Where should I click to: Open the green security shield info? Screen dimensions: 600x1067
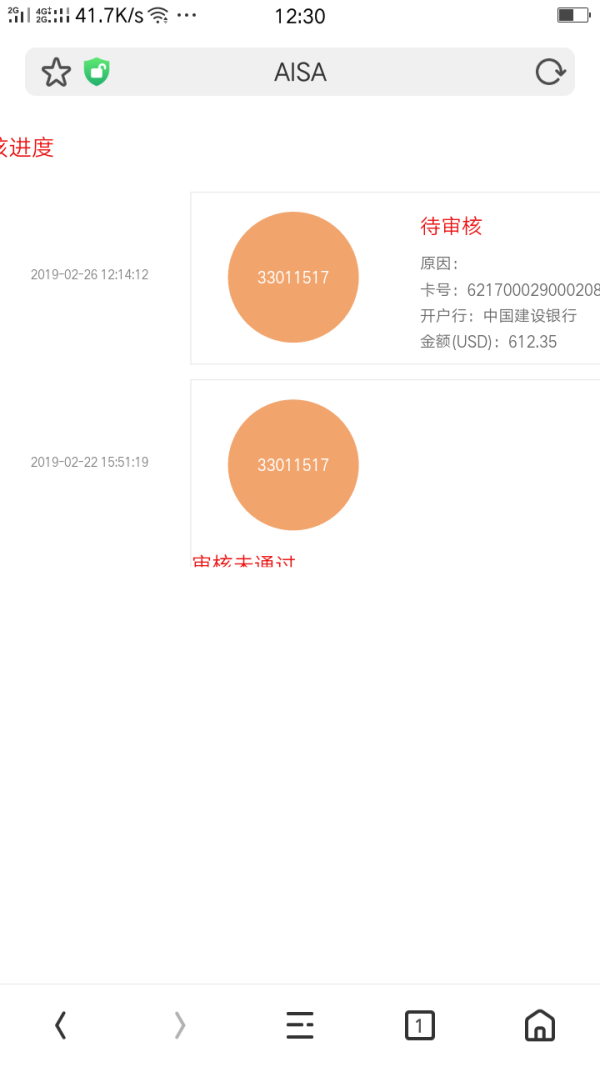[x=96, y=72]
